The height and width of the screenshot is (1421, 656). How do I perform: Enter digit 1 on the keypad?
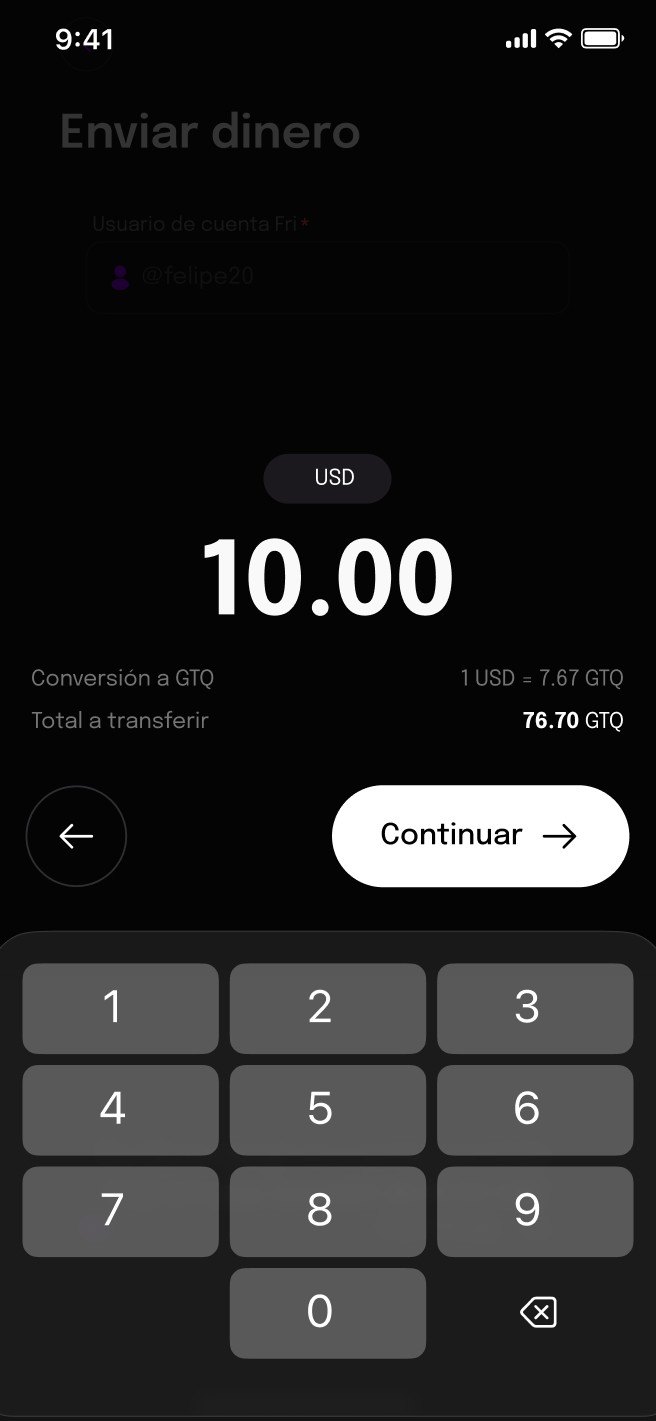120,1008
